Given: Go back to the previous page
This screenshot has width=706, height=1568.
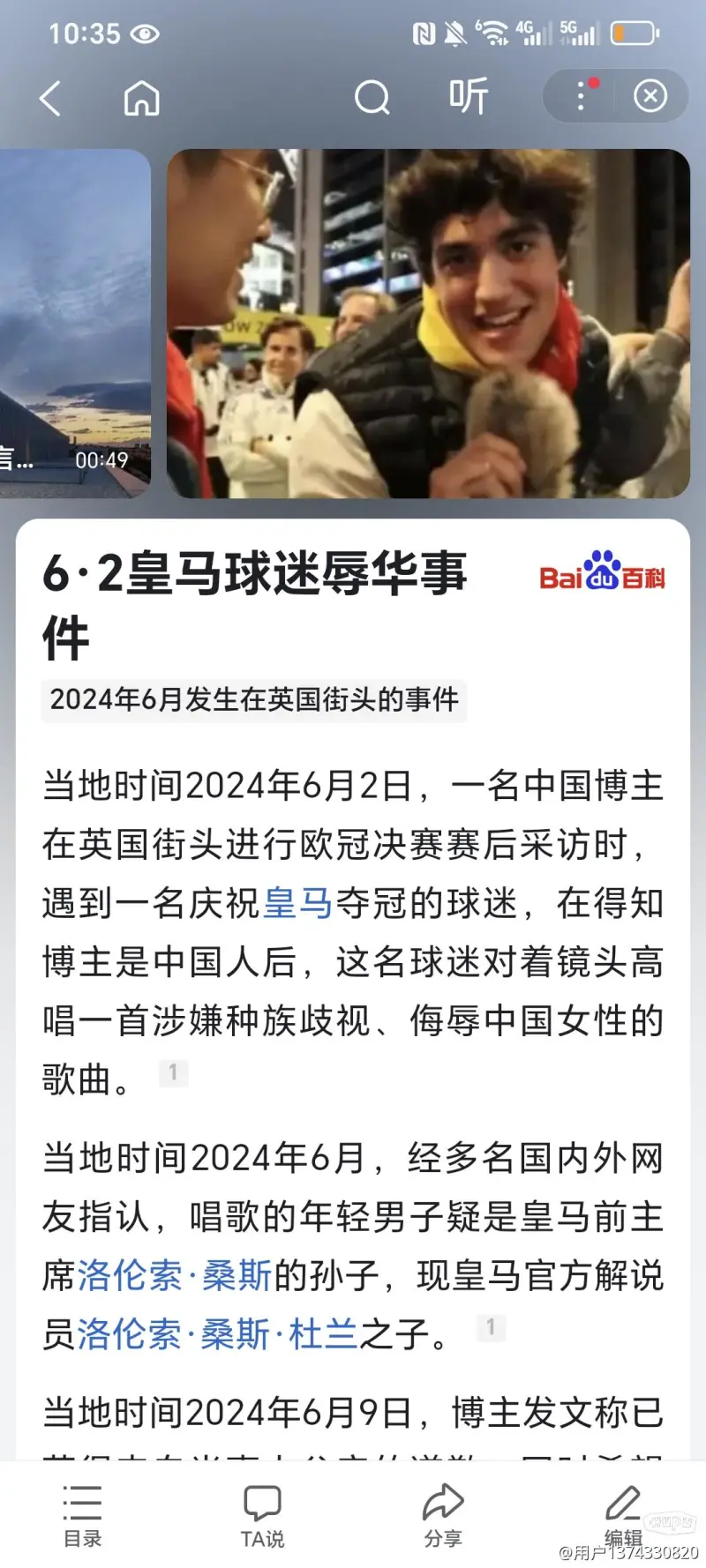Looking at the screenshot, I should coord(50,97).
